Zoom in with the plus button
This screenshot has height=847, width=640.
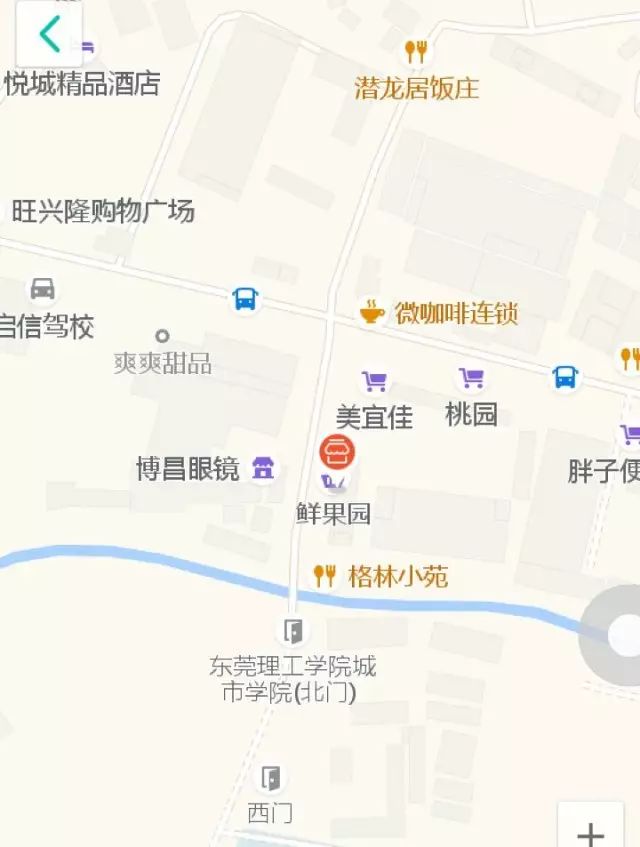tap(591, 831)
